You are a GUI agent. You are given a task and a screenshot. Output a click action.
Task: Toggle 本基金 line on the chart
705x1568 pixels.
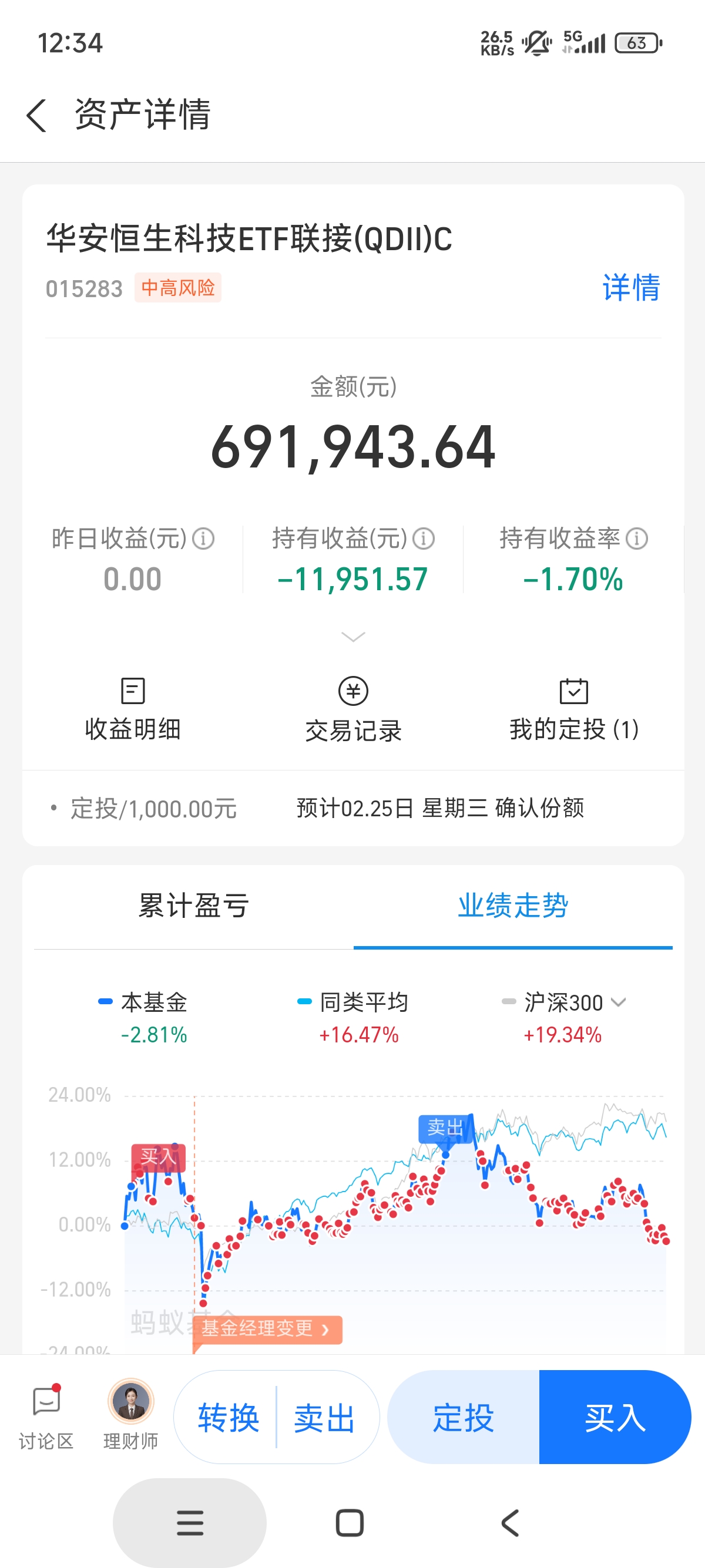[x=152, y=1002]
